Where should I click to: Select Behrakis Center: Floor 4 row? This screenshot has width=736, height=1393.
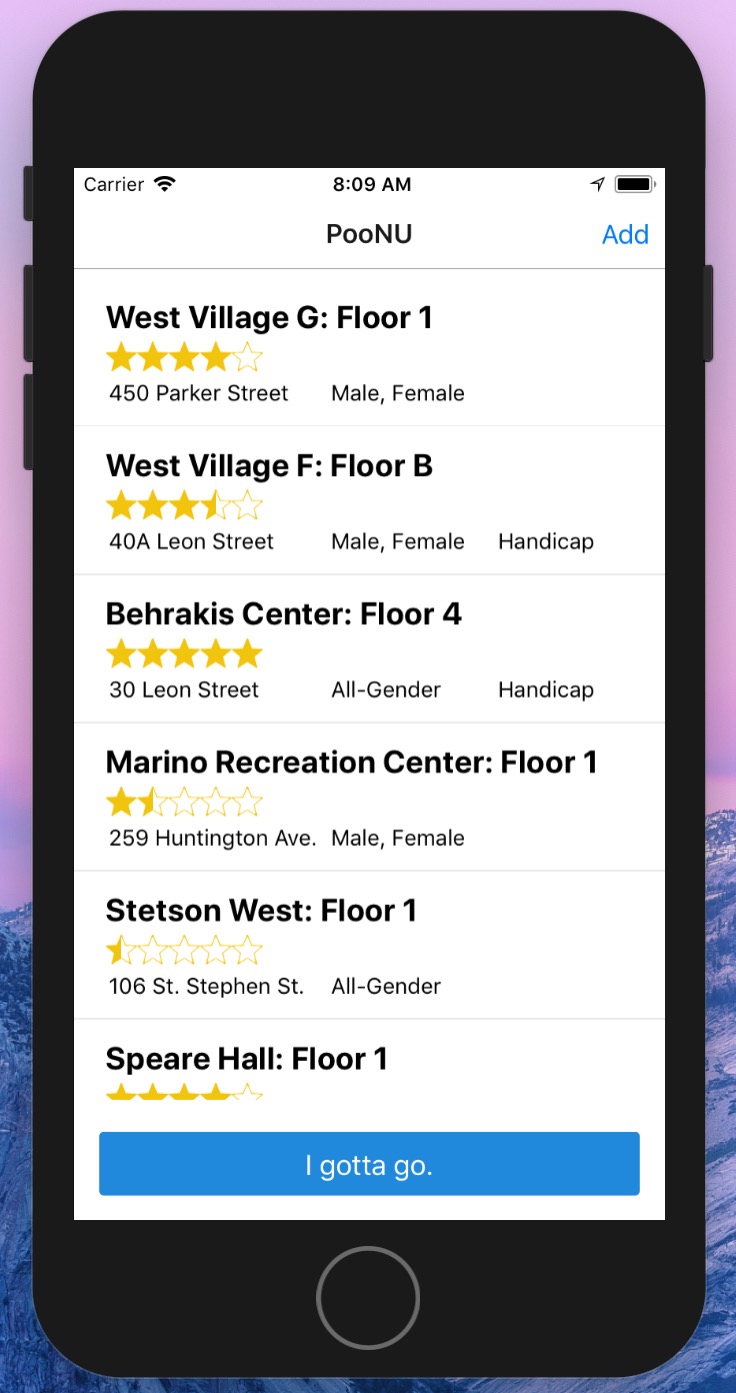[369, 648]
